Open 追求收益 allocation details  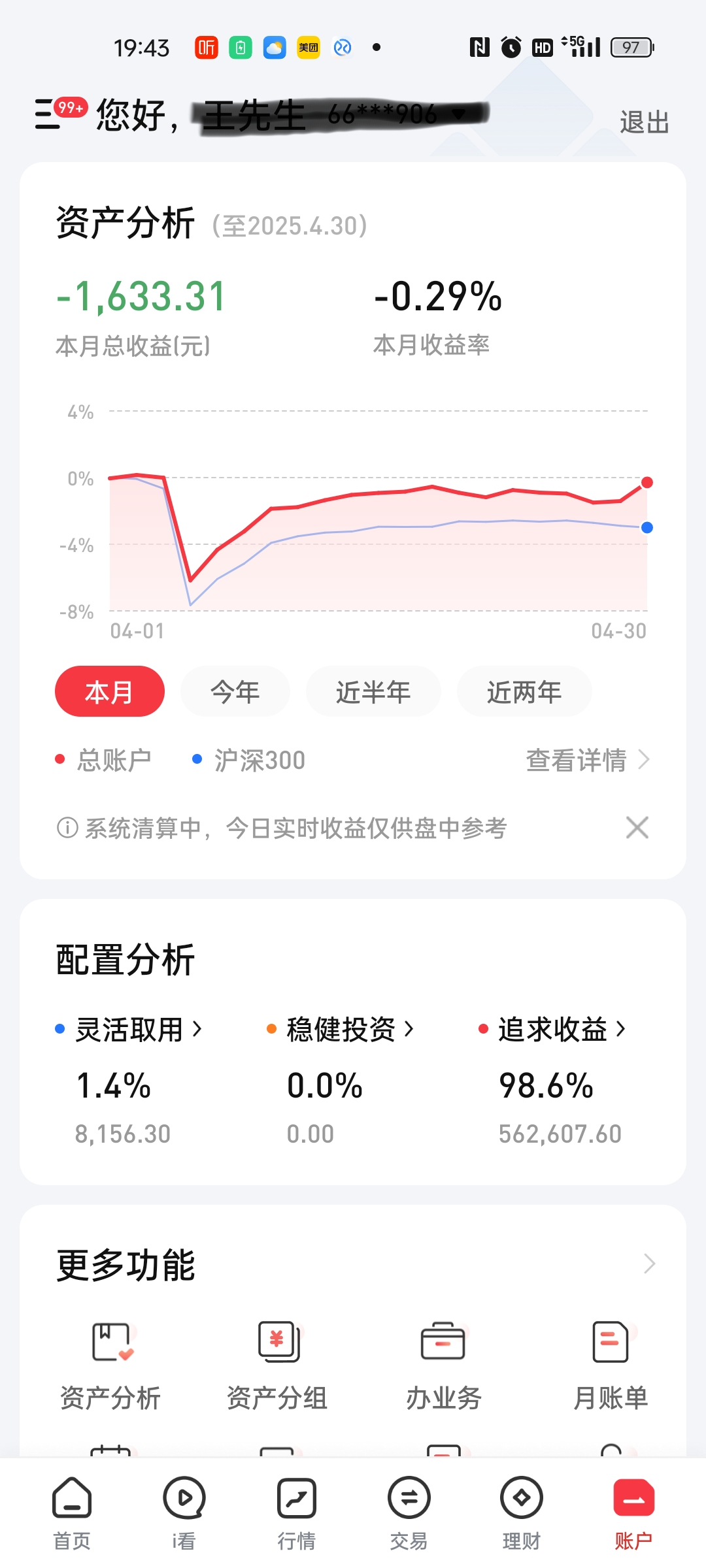(x=562, y=1029)
